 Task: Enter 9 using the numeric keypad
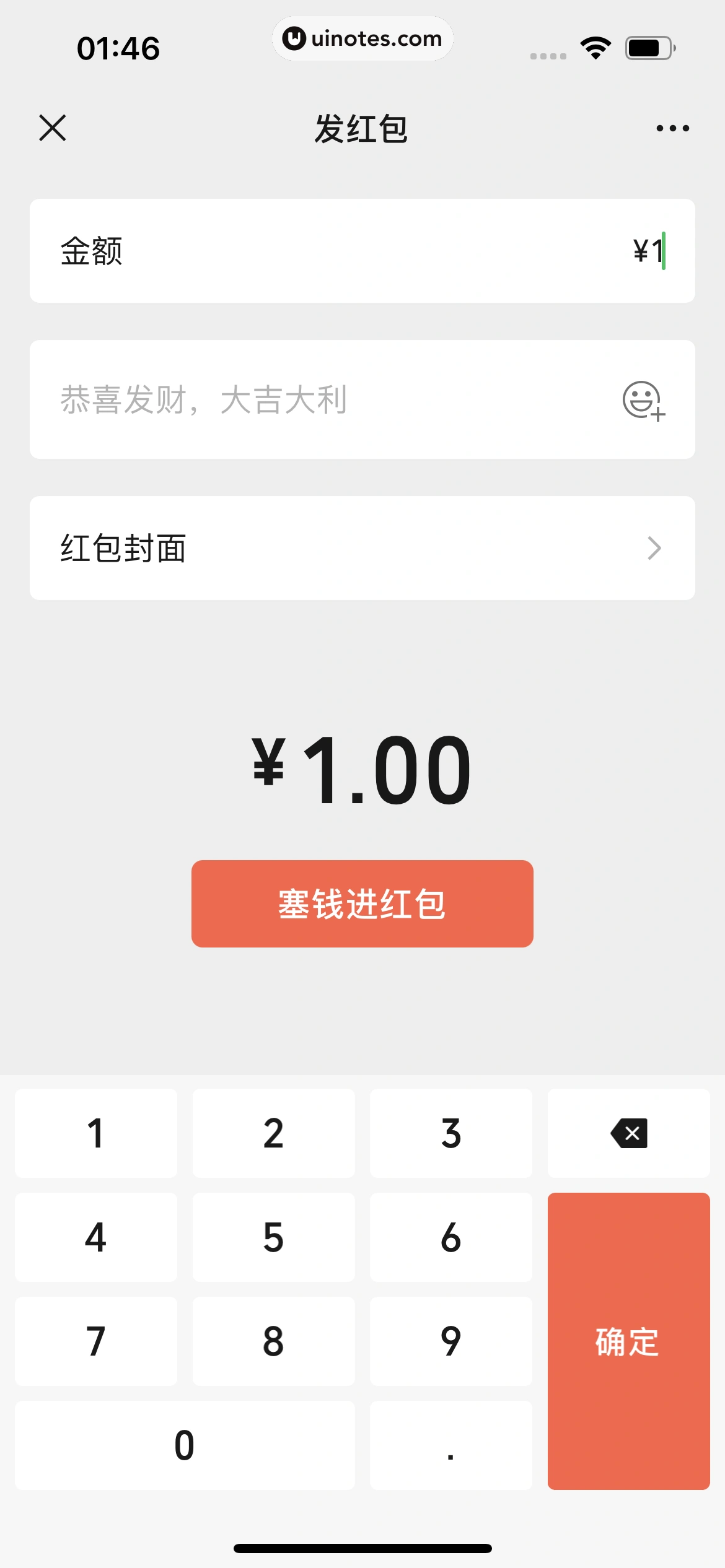click(x=450, y=1341)
